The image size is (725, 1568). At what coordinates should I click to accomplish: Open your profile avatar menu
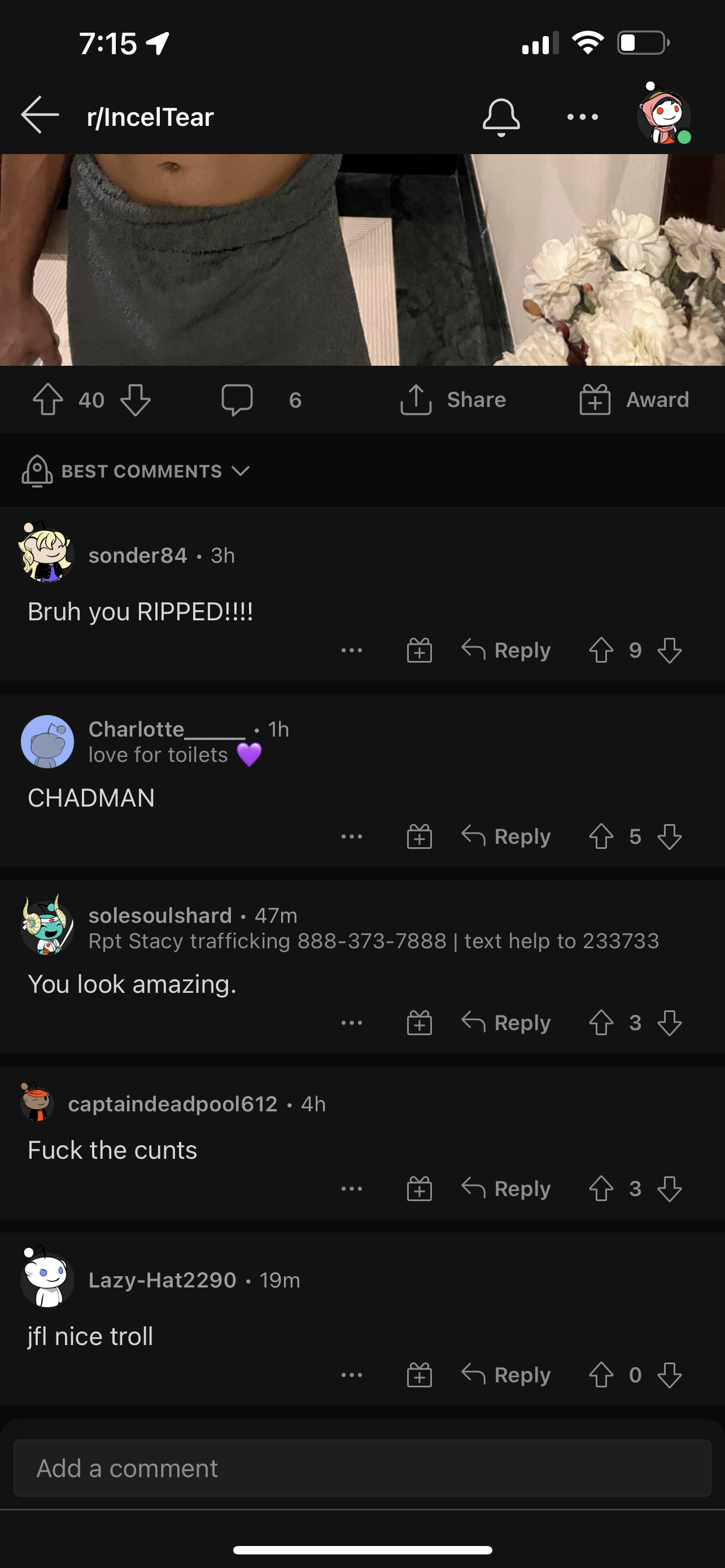pos(663,115)
